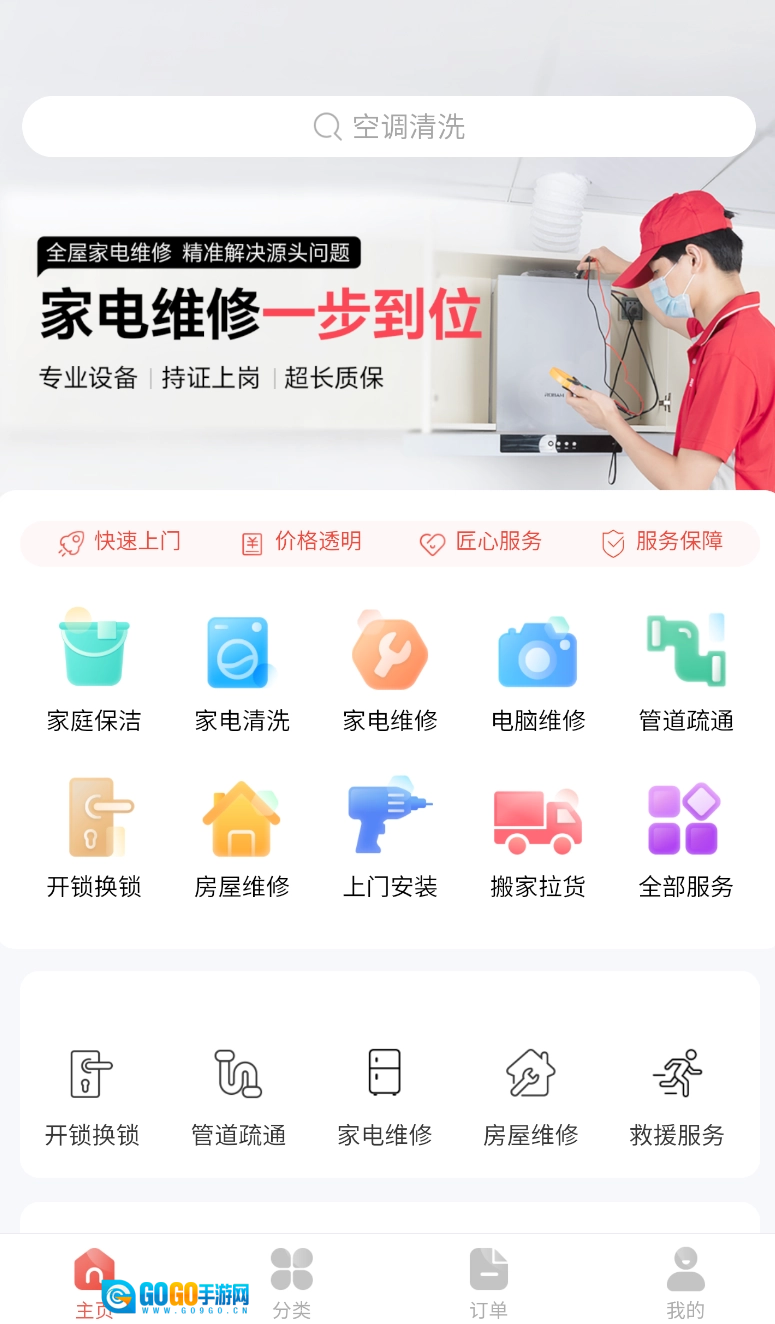Open 救援服务 running figure icon
The width and height of the screenshot is (775, 1324).
[677, 1095]
